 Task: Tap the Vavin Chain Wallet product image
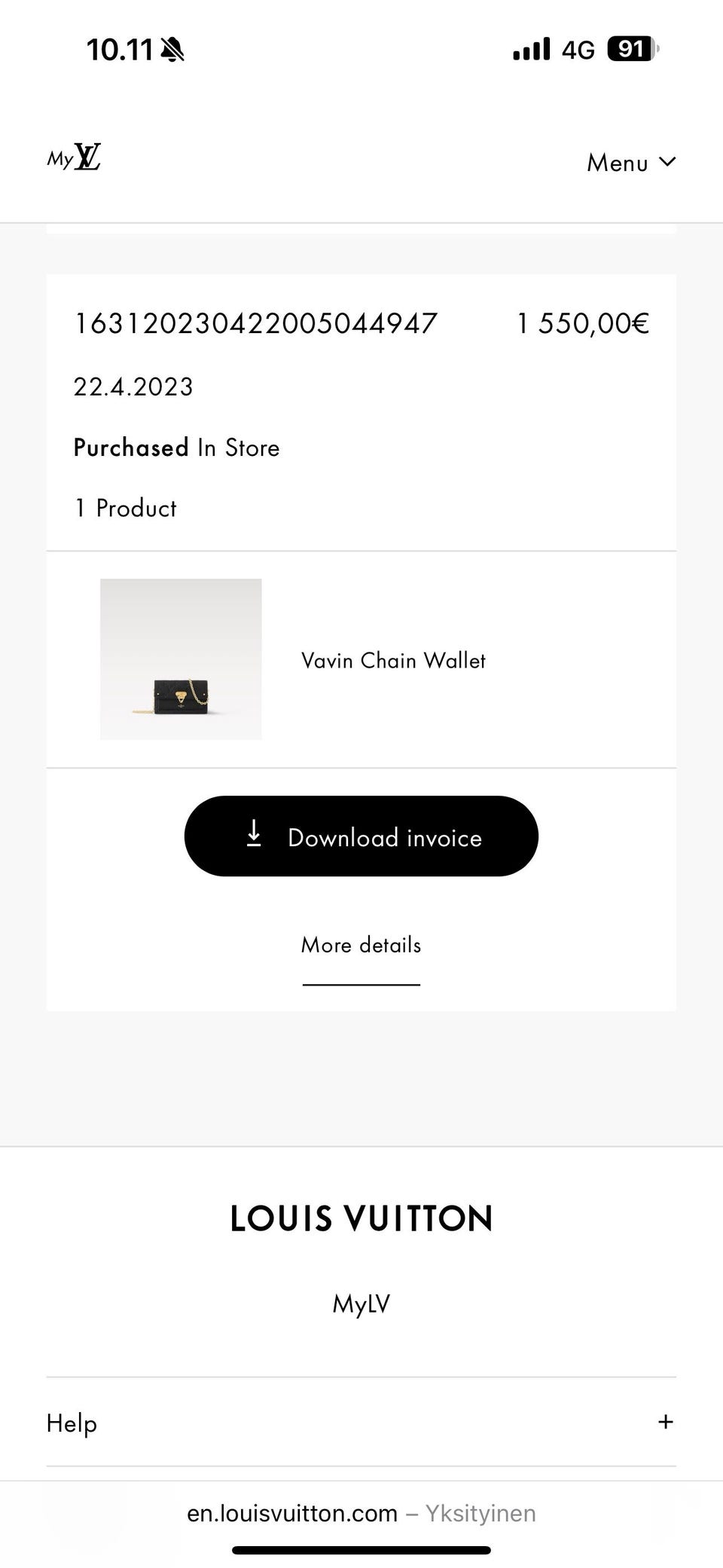(x=181, y=659)
